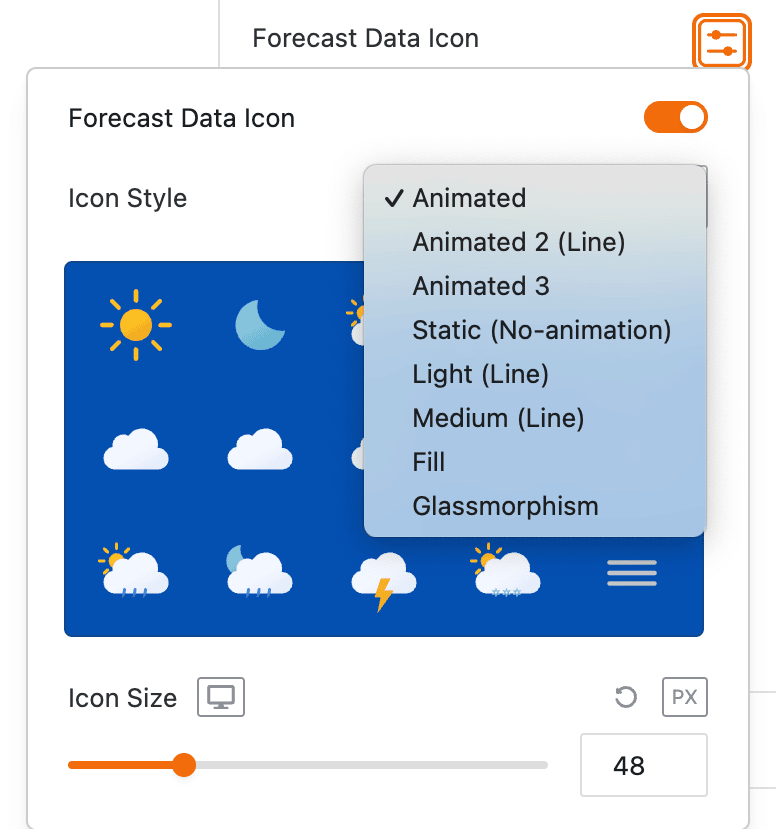Open the Forecast Data Icon settings sliders
Viewport: 776px width, 829px height.
tap(721, 42)
